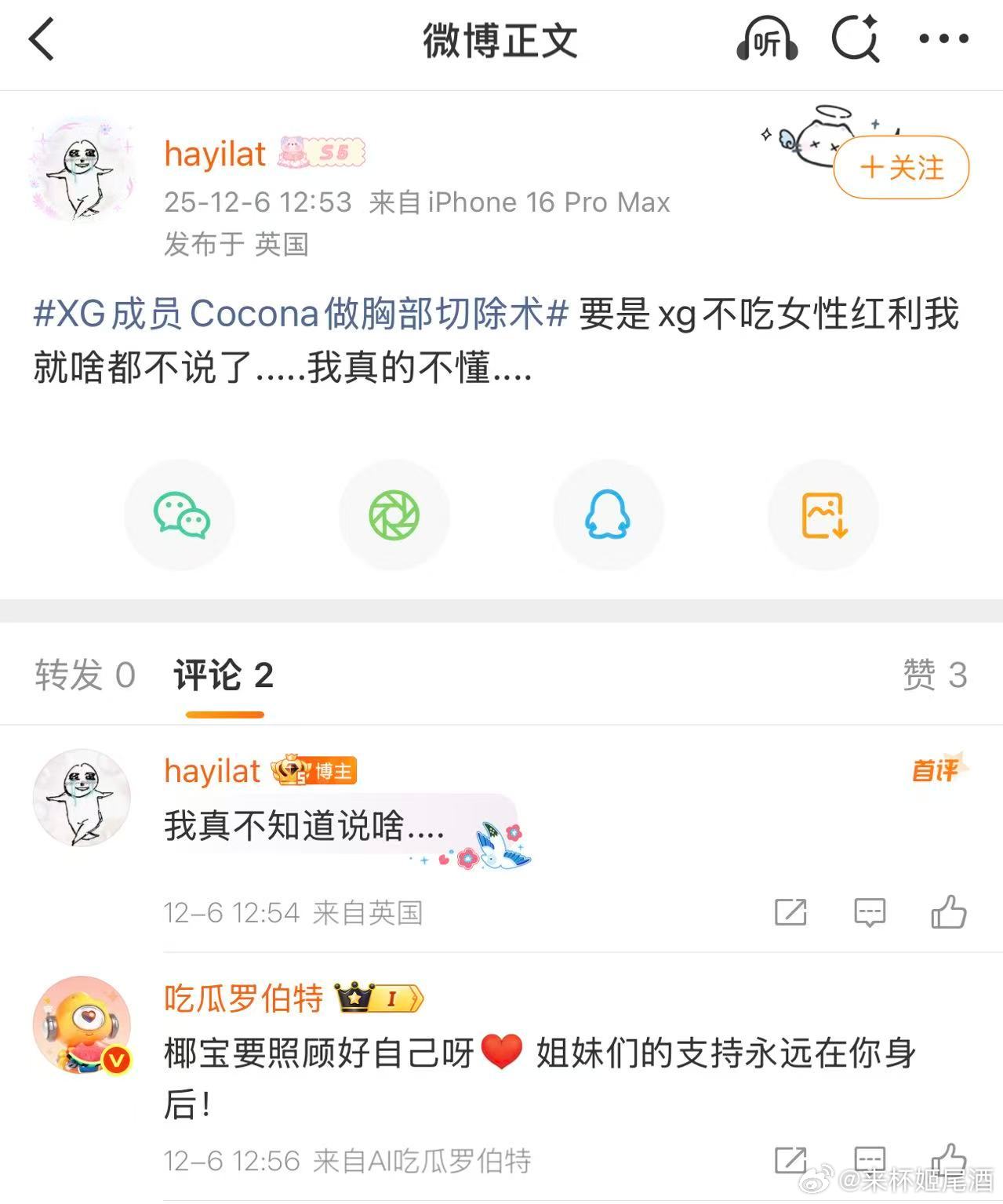Share the post to QQ
1003x1204 pixels.
point(608,515)
